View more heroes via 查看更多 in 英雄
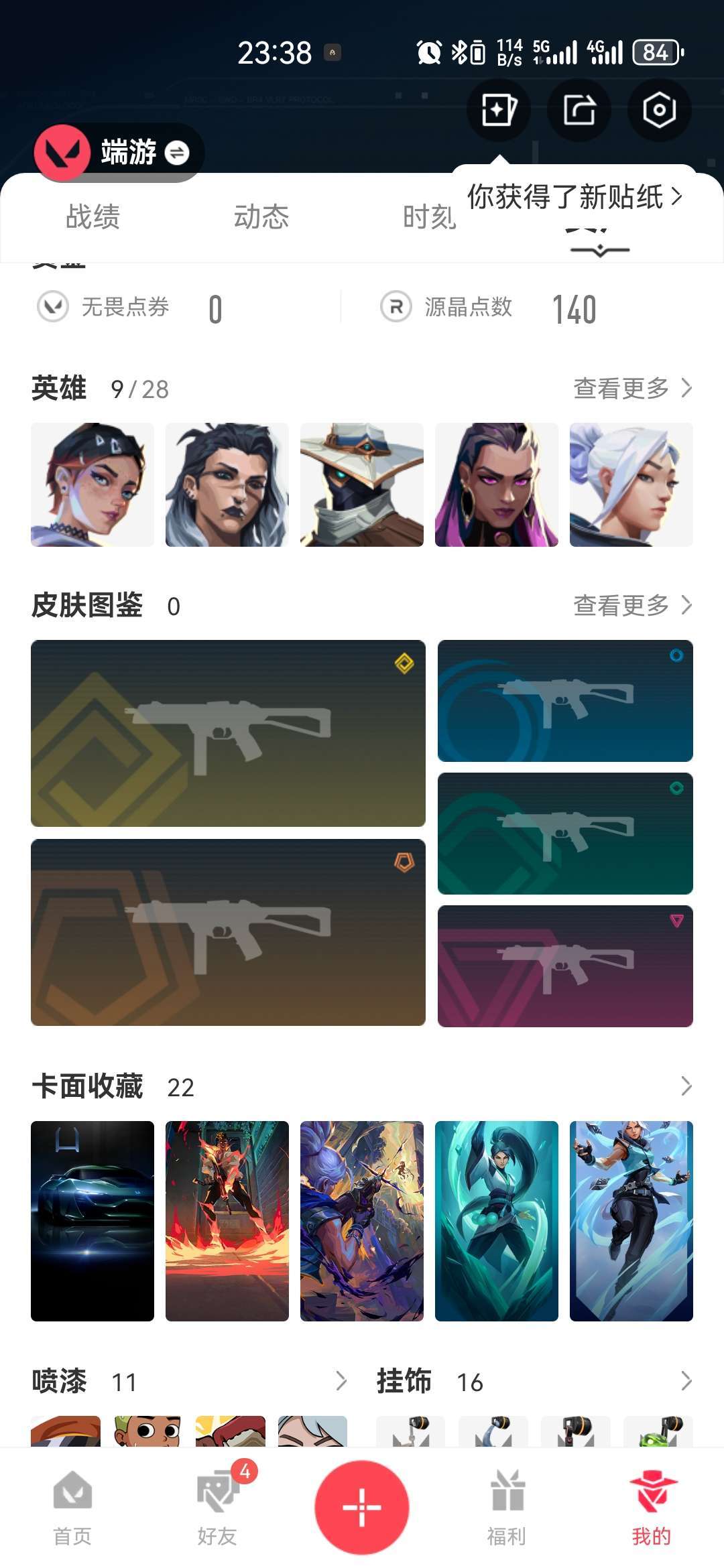 pyautogui.click(x=633, y=388)
